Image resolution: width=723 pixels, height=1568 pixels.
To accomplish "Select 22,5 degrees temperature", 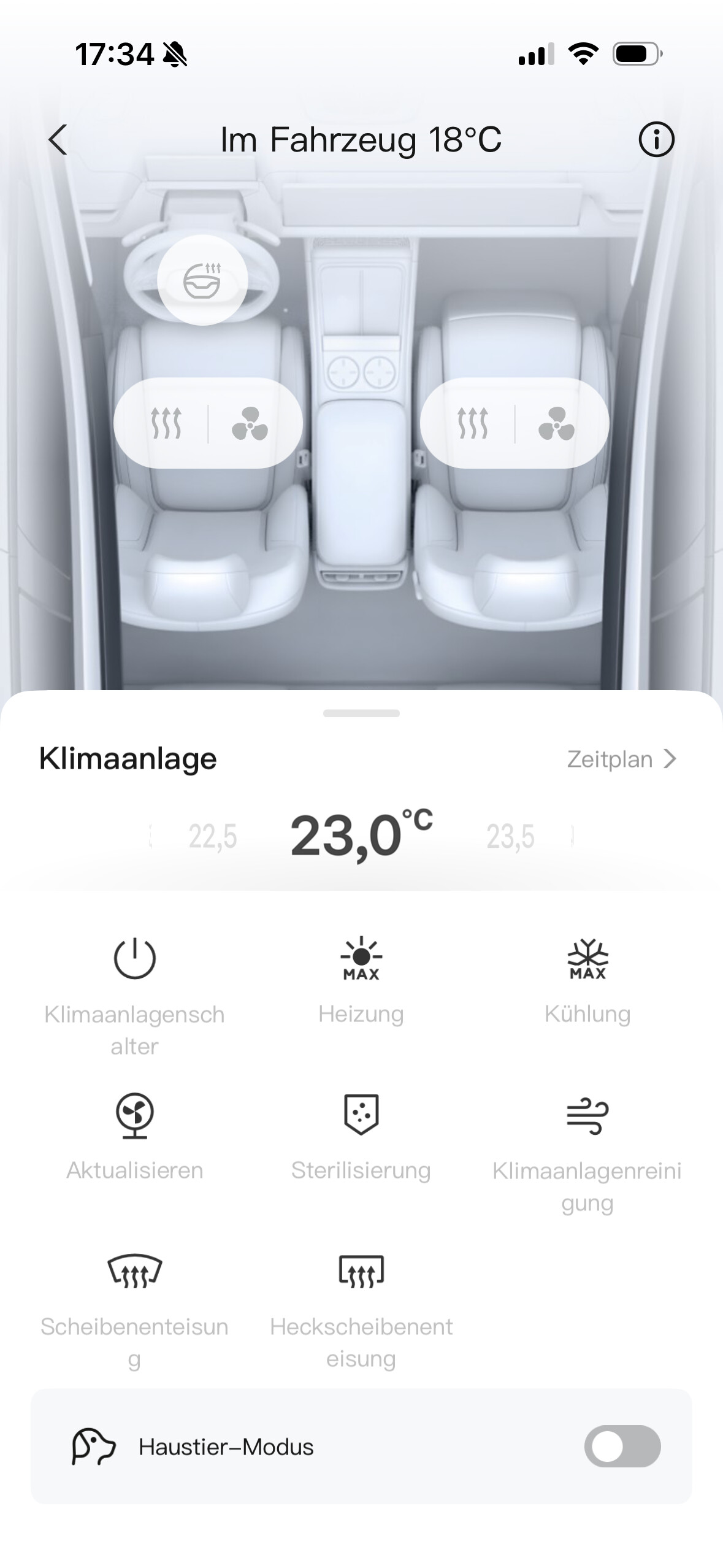I will (x=212, y=836).
